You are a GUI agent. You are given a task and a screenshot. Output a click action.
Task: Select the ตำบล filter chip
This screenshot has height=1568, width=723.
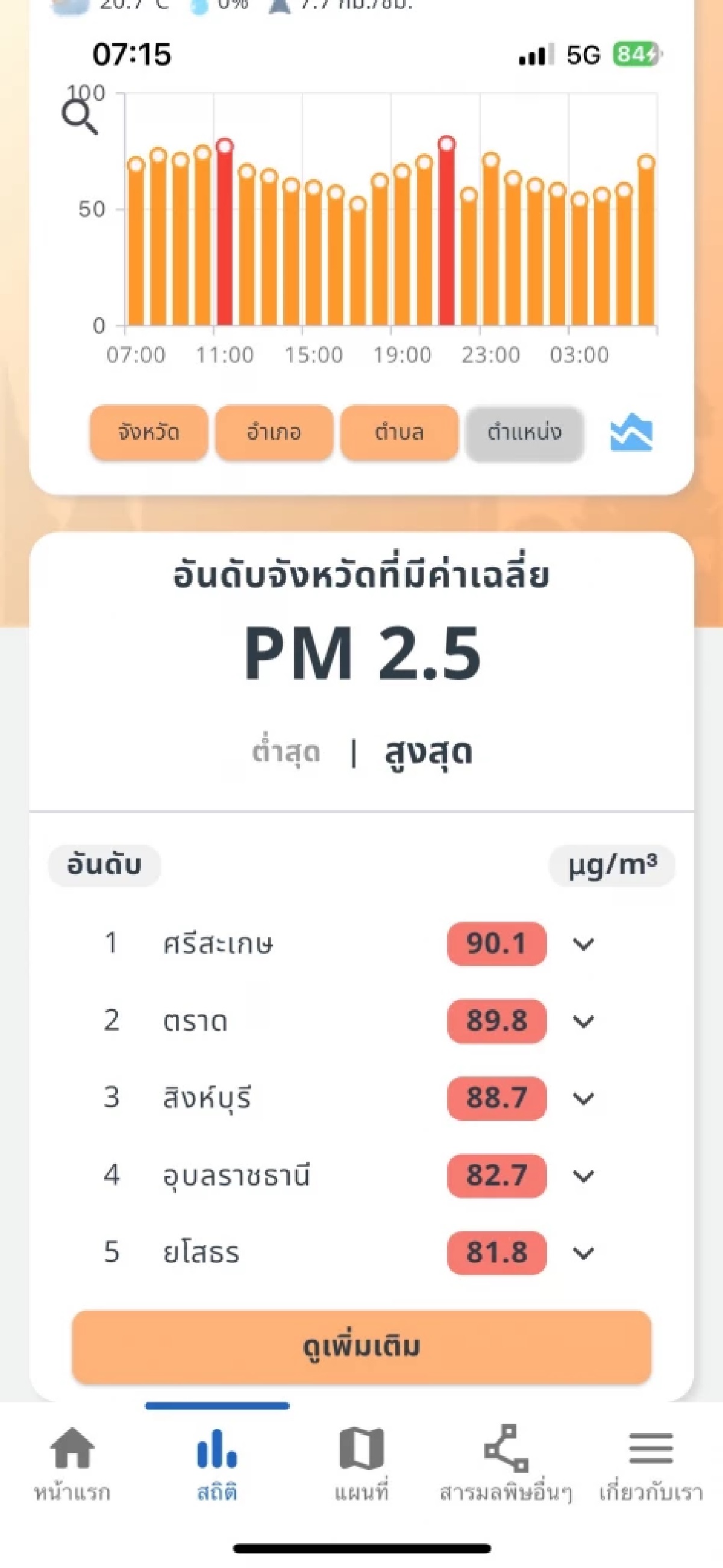(399, 433)
